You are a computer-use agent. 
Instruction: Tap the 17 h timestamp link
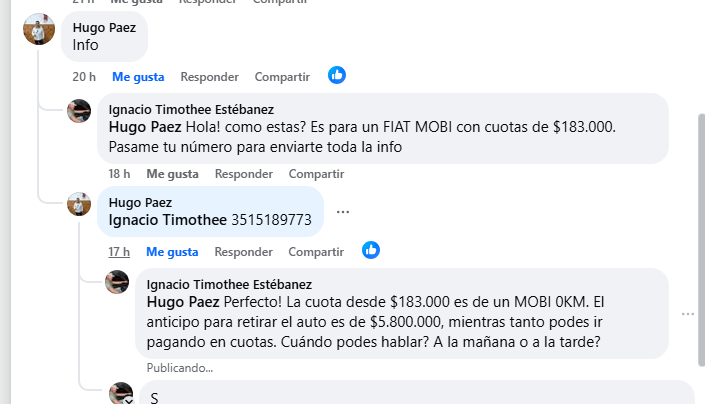119,252
